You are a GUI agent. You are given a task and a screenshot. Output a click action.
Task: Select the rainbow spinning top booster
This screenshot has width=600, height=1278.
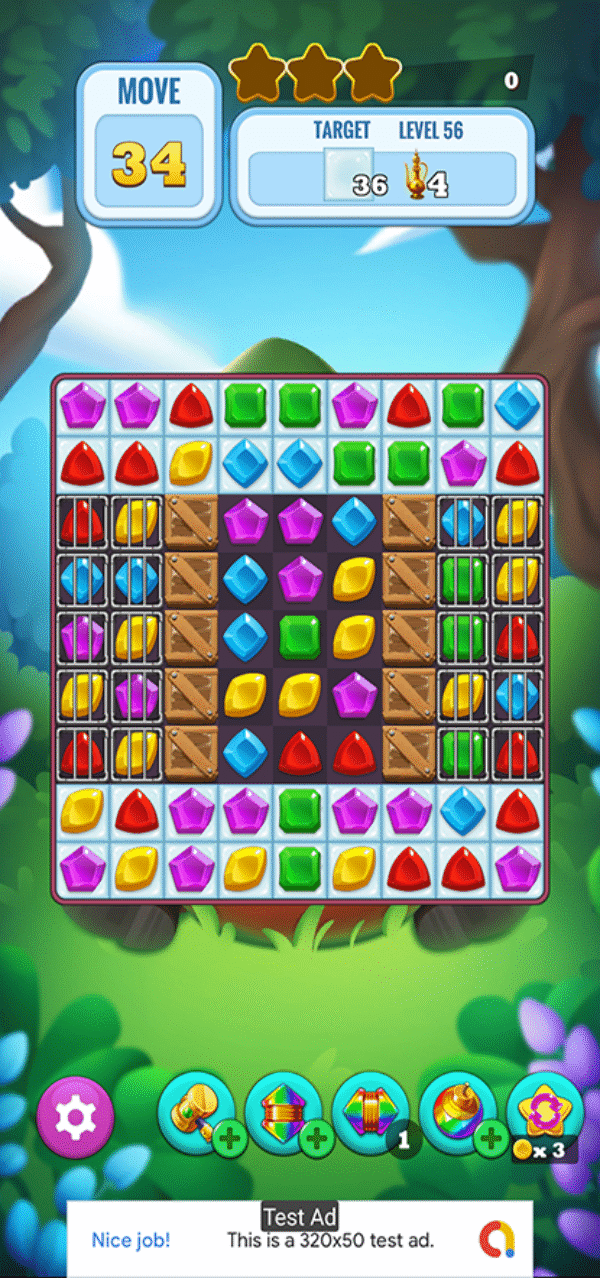tap(456, 1112)
